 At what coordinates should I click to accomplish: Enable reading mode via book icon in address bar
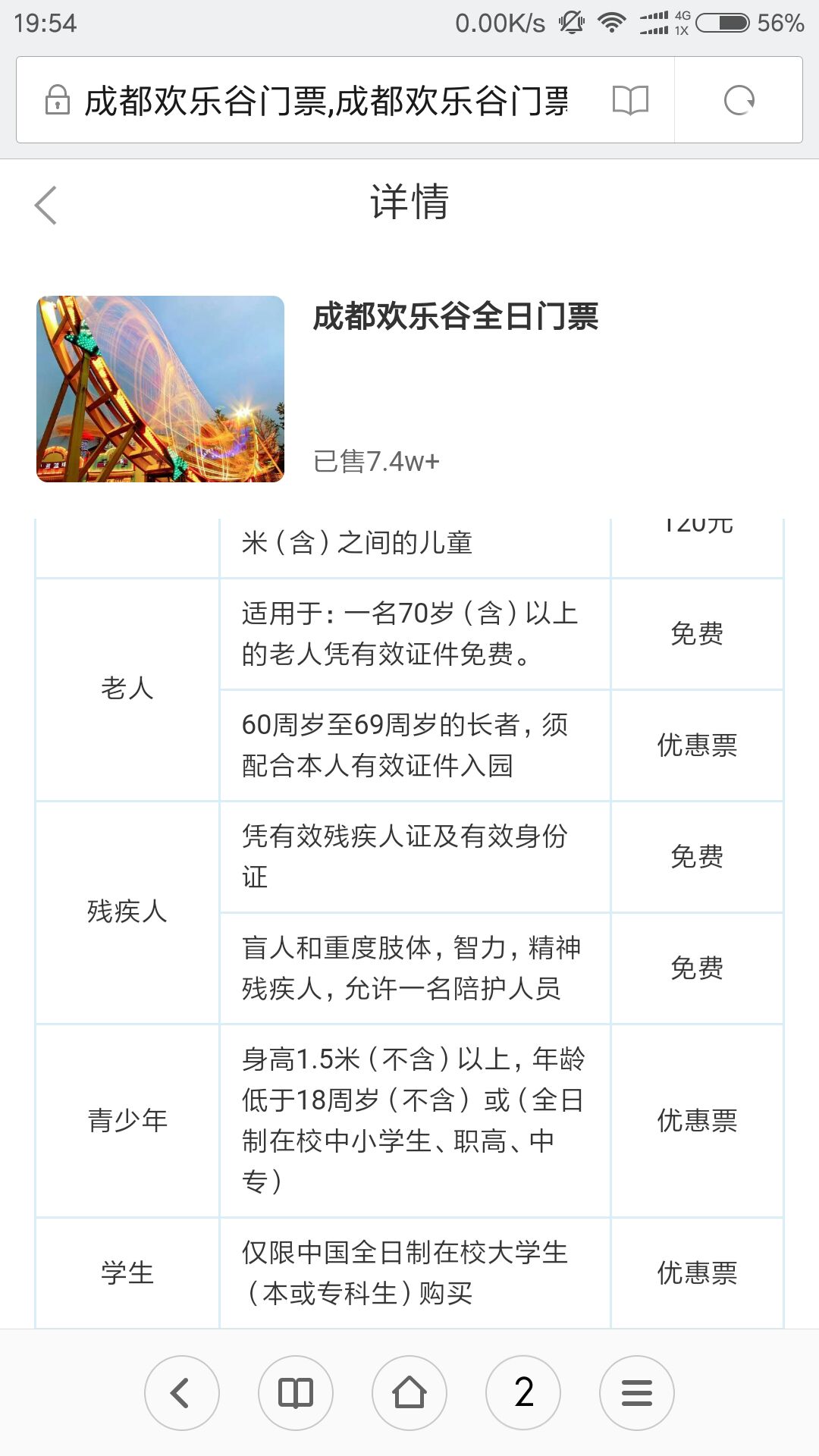click(x=631, y=100)
